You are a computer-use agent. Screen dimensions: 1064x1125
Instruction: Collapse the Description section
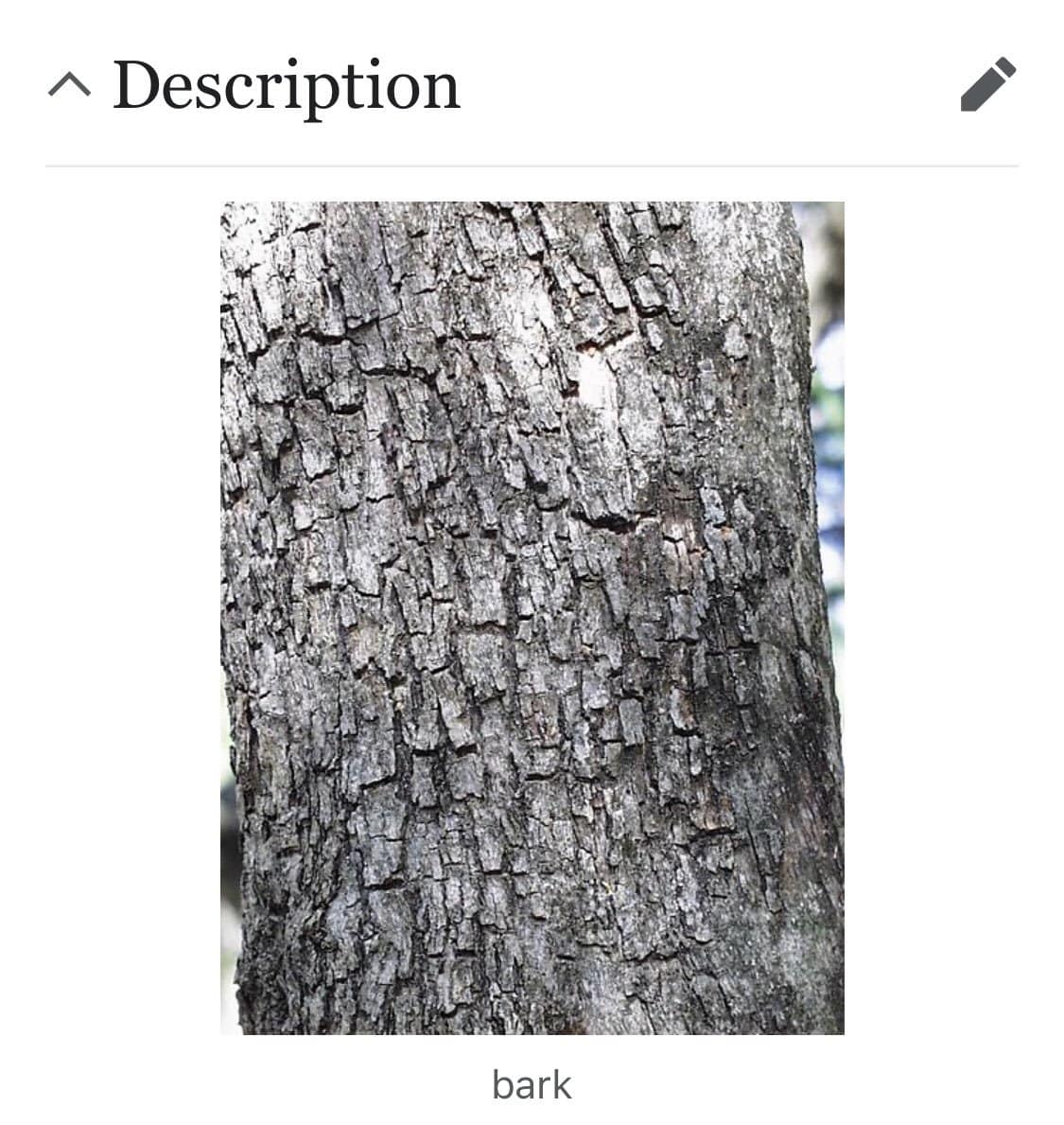(x=69, y=86)
